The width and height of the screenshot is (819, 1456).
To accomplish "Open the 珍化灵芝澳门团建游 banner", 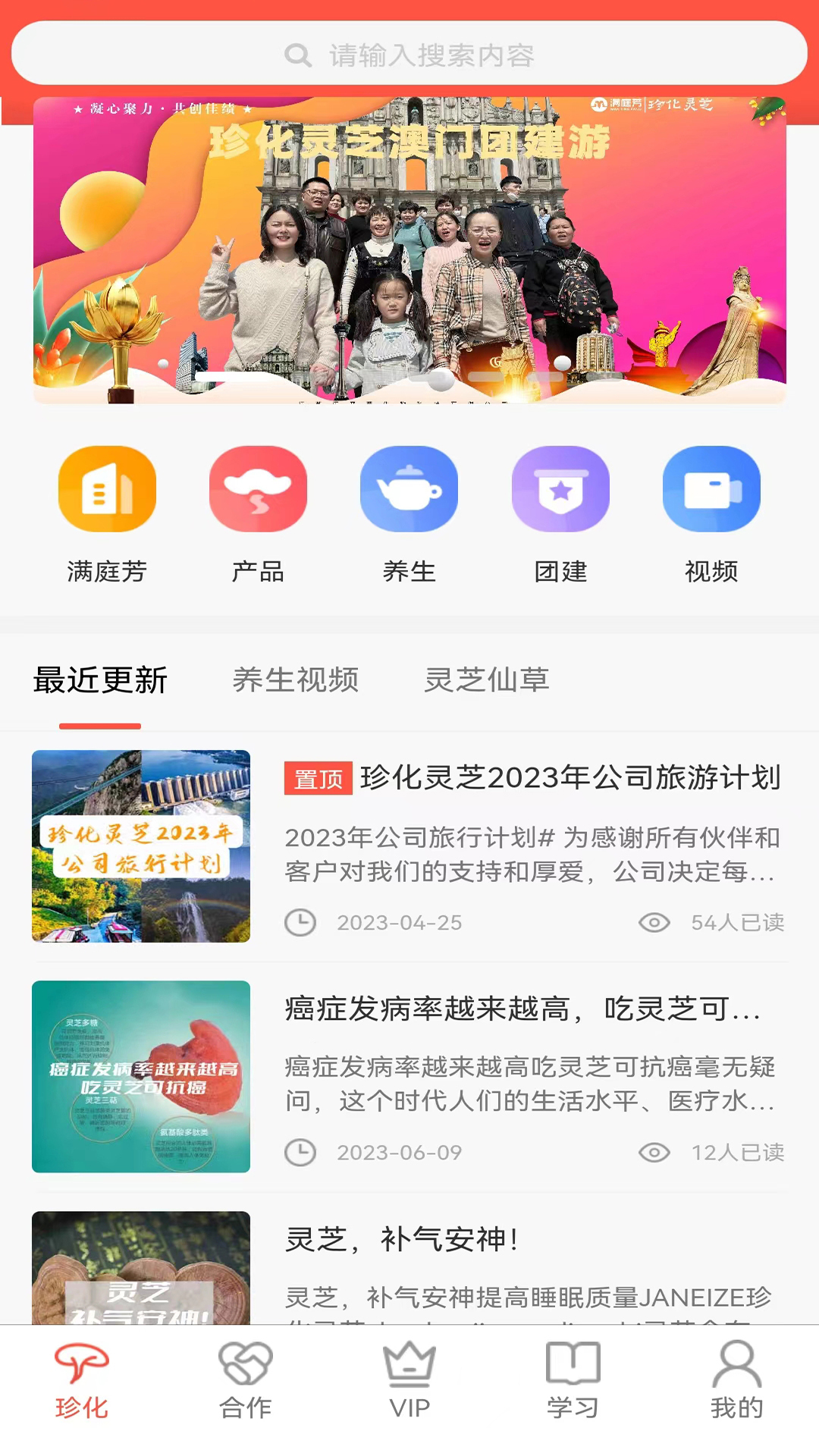I will point(409,250).
